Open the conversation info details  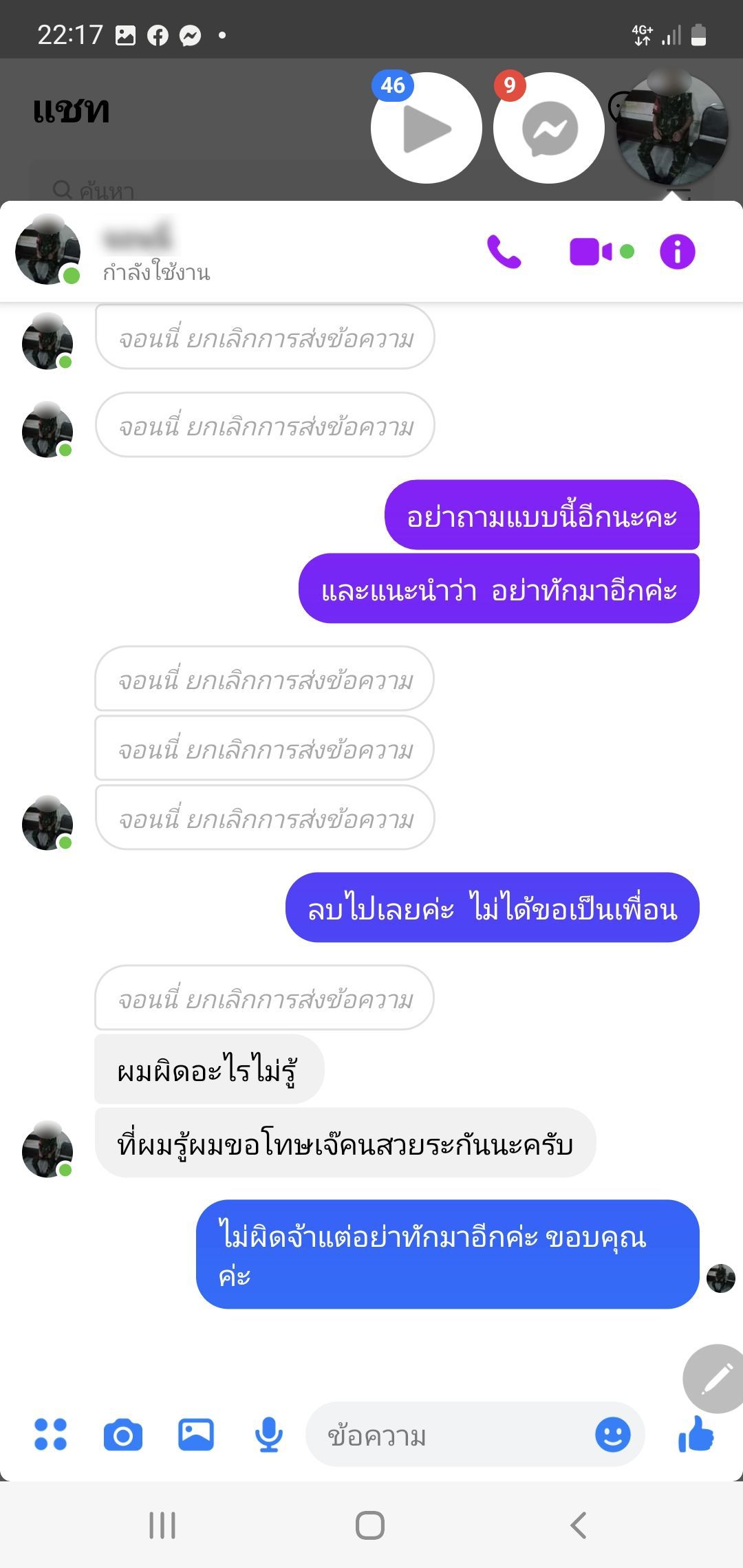[677, 252]
